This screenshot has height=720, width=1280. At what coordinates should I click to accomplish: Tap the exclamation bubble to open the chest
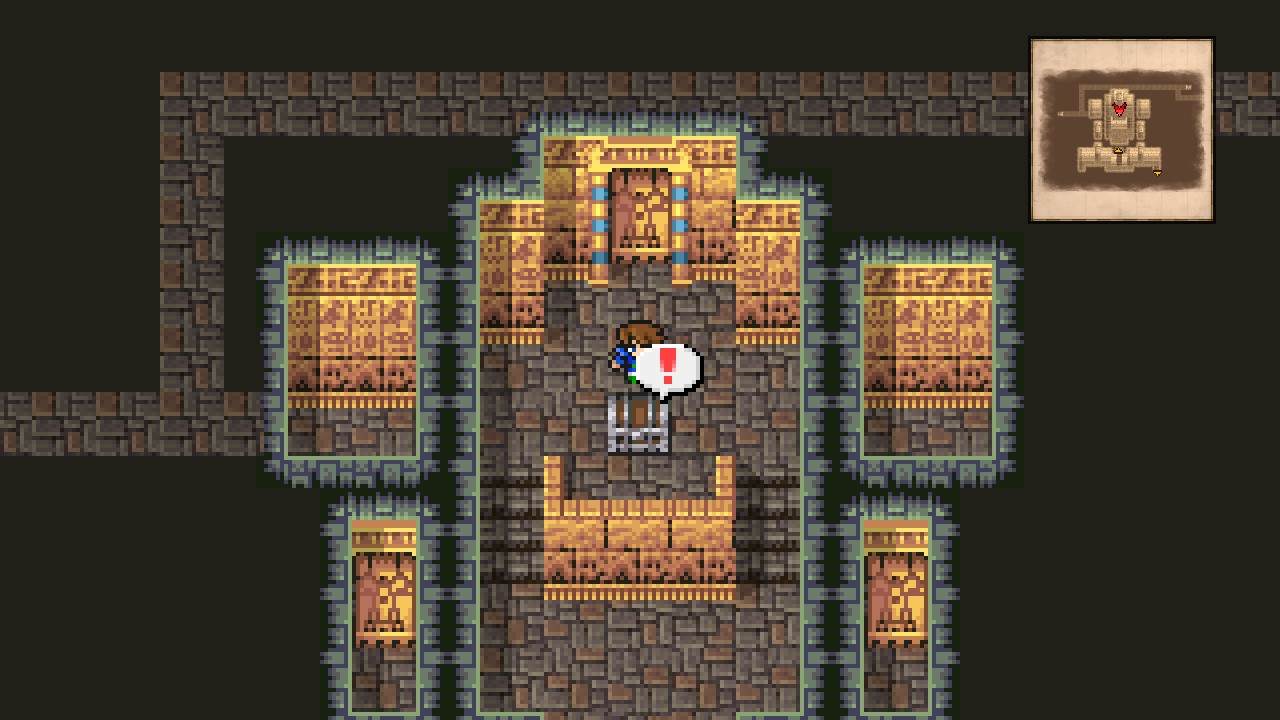(x=668, y=368)
